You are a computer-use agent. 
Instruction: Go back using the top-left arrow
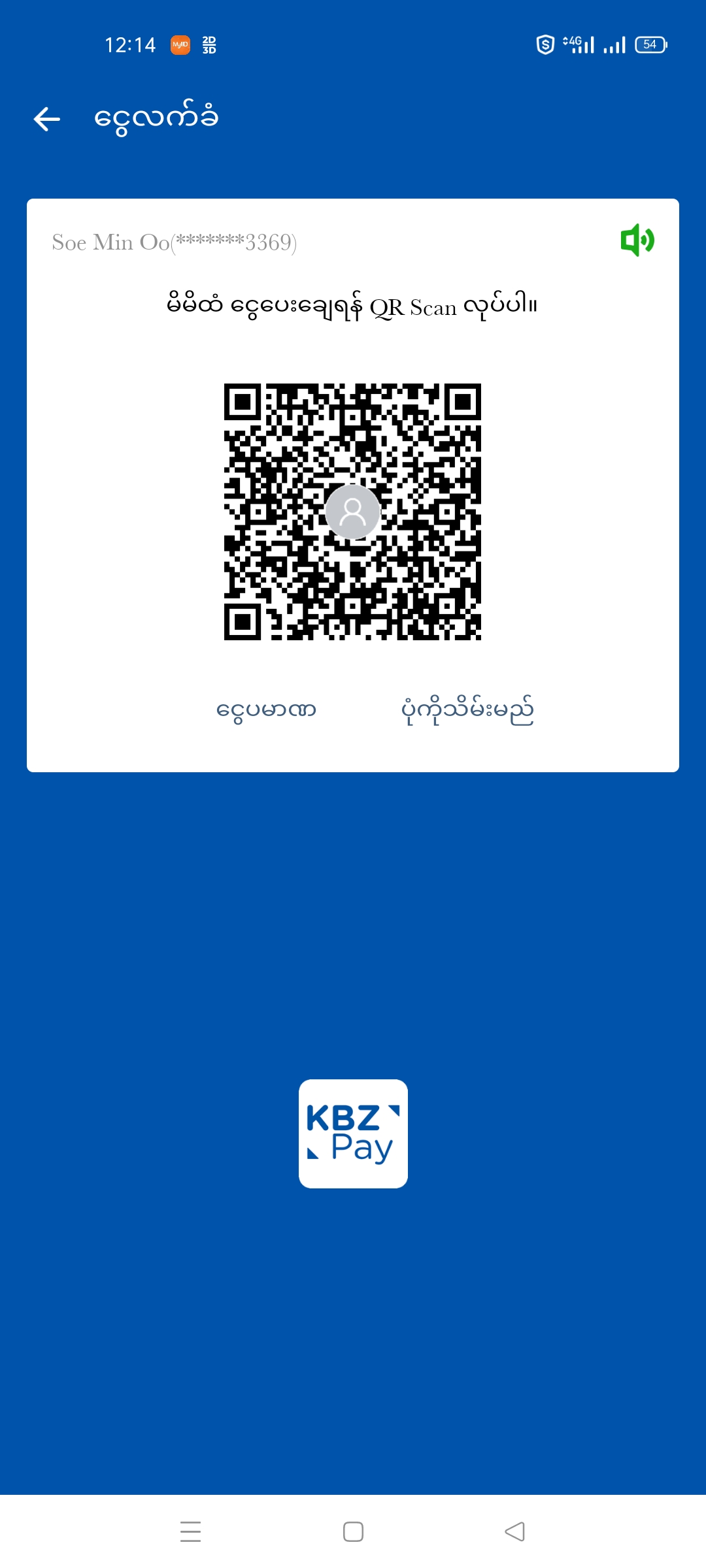pyautogui.click(x=47, y=119)
